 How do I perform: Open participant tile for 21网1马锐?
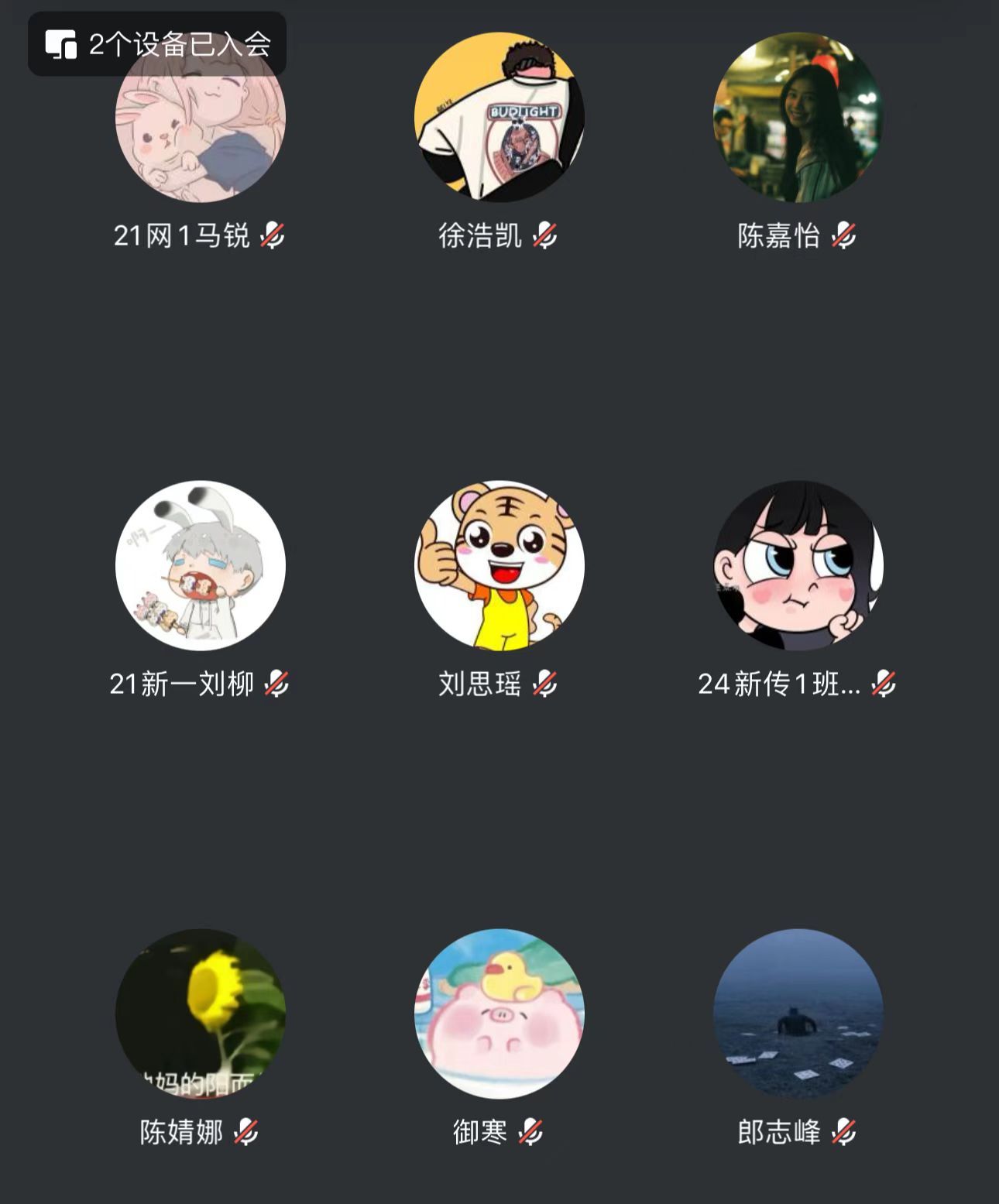pyautogui.click(x=200, y=132)
